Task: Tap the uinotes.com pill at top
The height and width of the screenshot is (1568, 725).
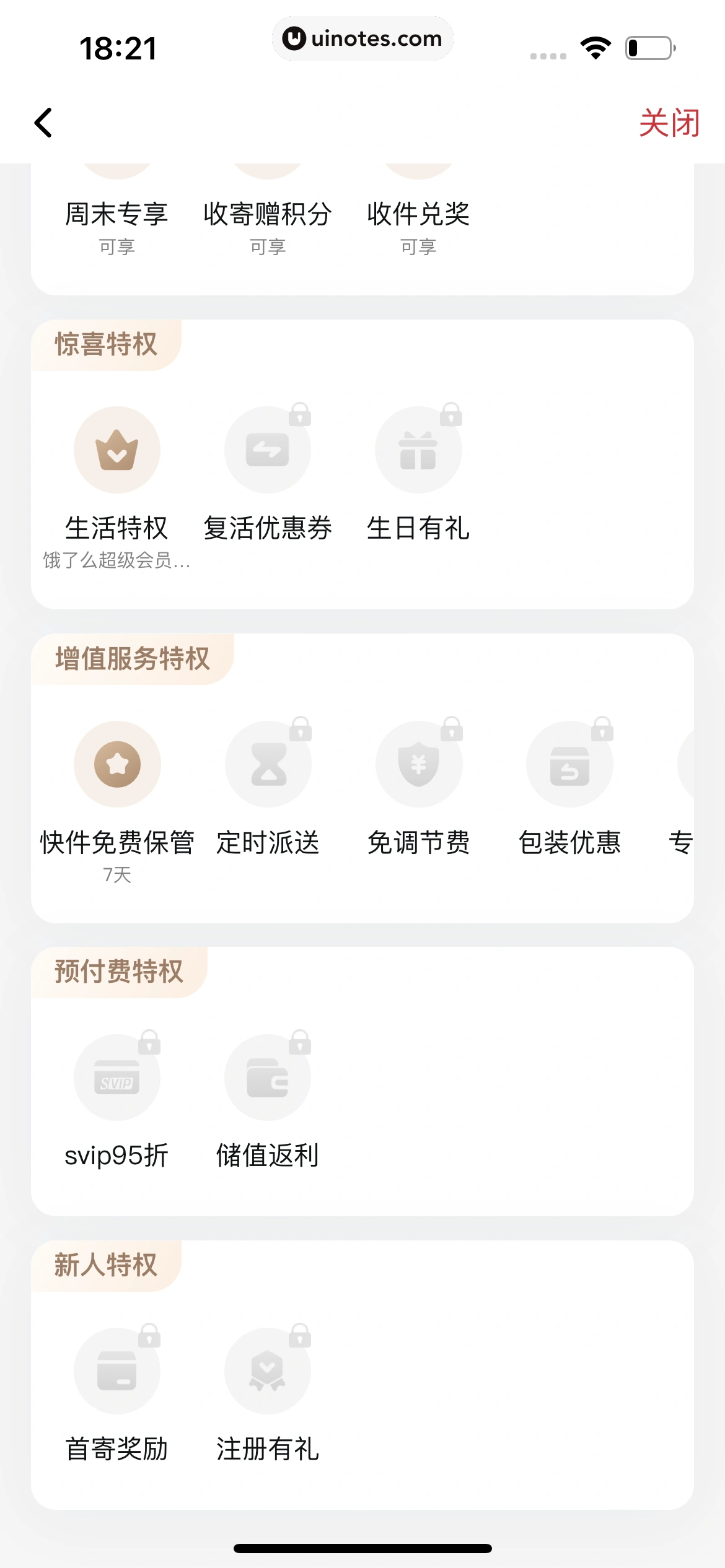Action: coord(362,38)
